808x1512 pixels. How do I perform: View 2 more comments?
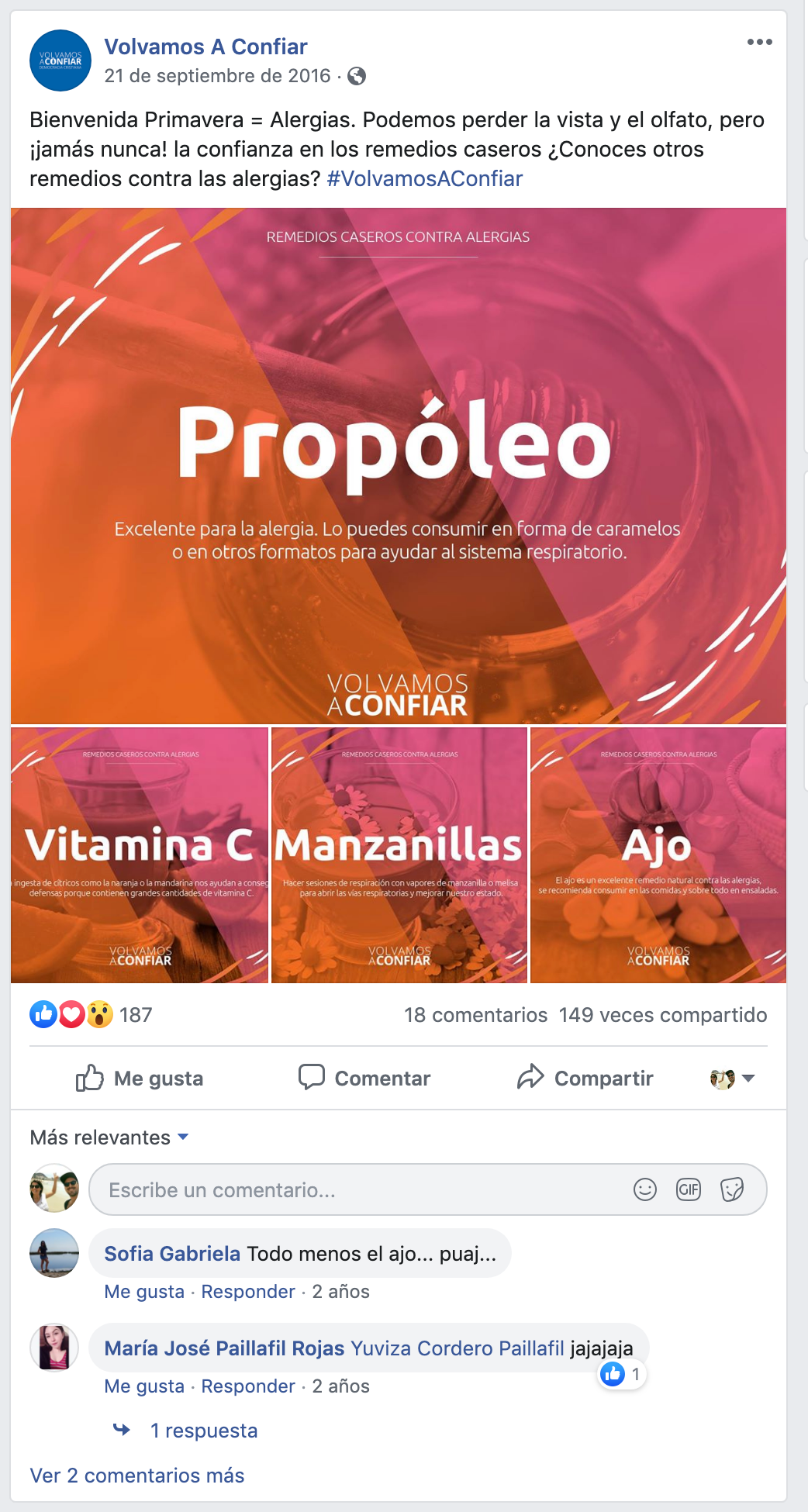pyautogui.click(x=137, y=1476)
